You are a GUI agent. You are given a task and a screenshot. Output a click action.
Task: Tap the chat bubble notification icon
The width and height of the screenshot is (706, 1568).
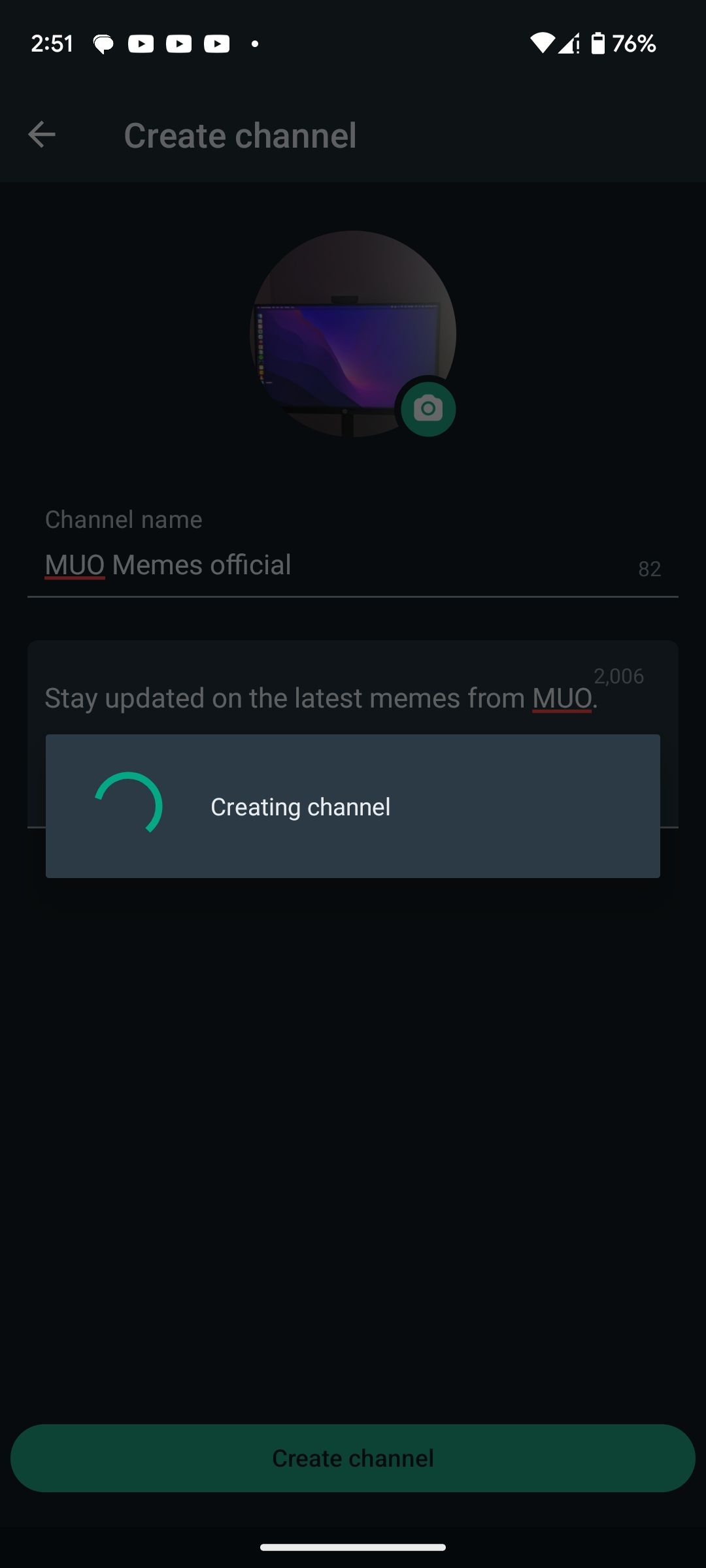click(102, 43)
